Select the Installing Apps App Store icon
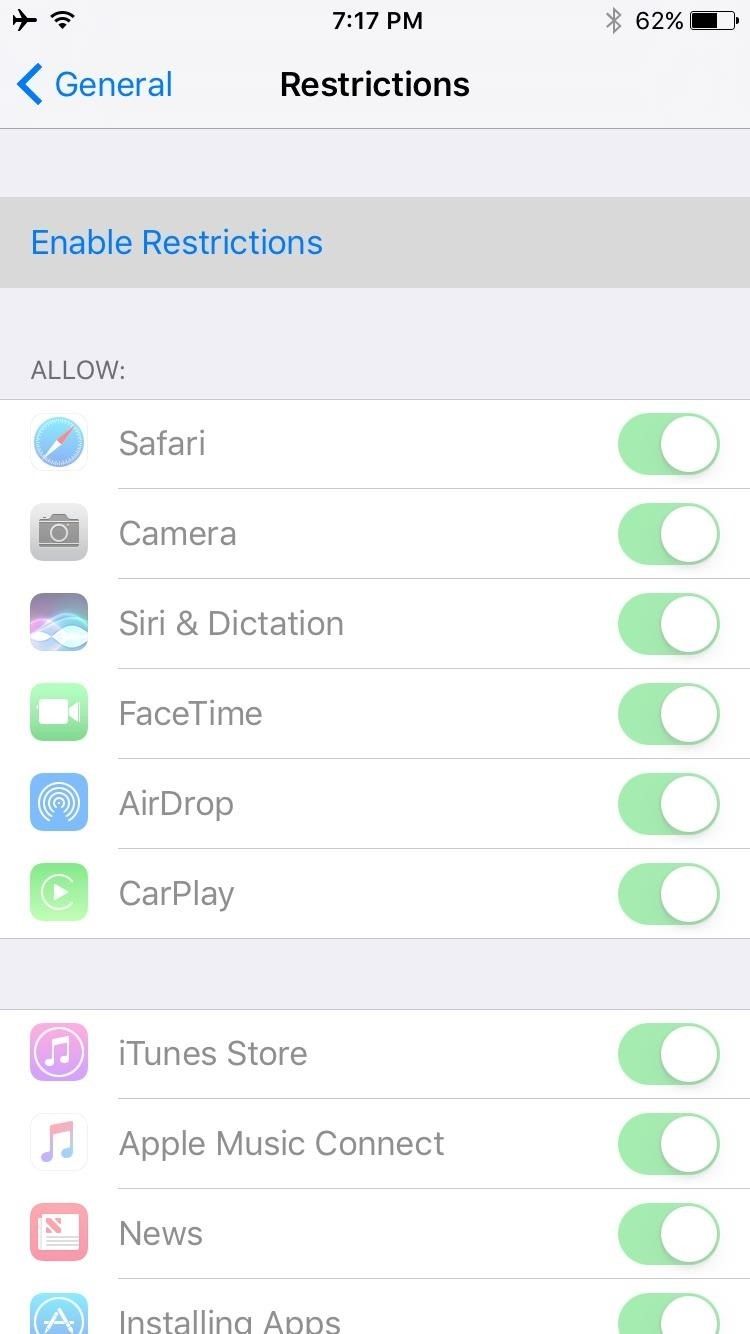This screenshot has height=1334, width=750. (58, 1320)
